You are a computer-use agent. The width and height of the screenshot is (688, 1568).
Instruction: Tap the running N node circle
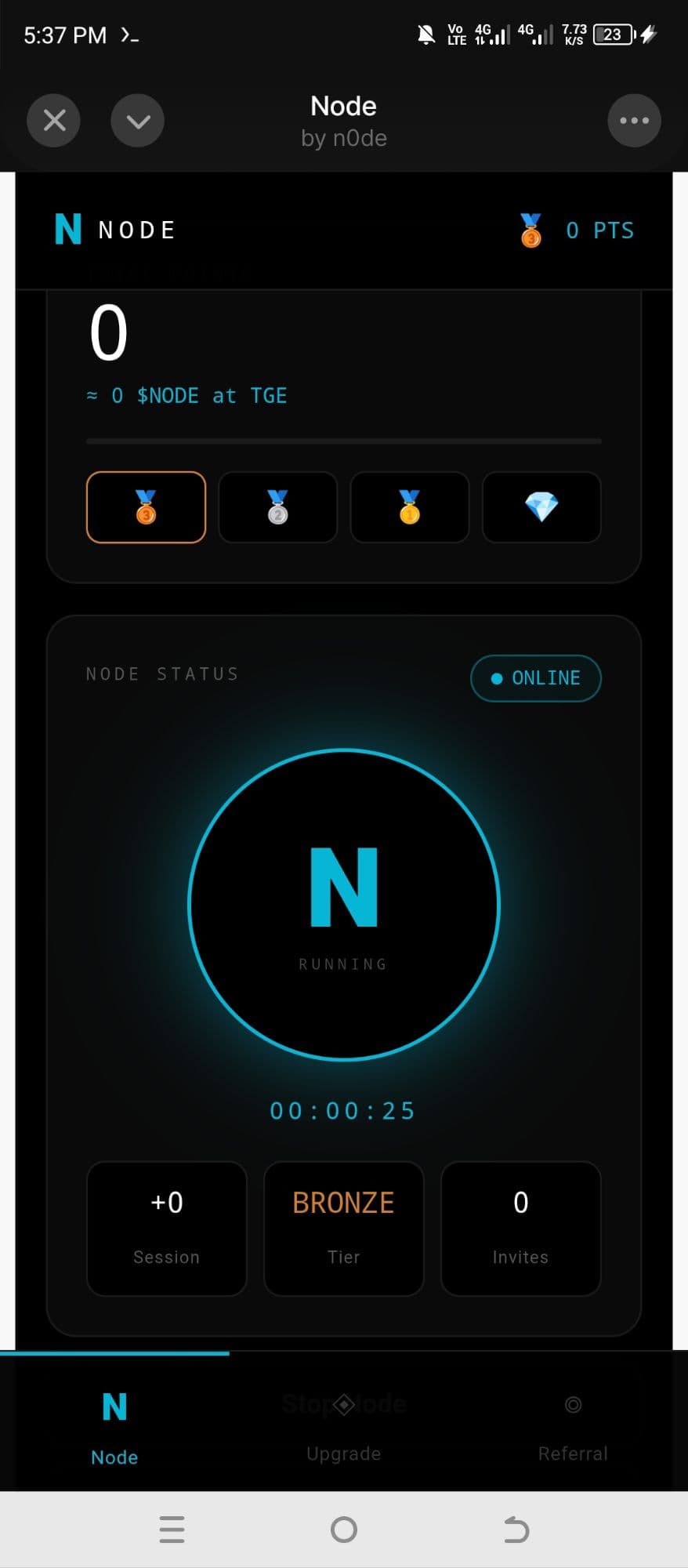(344, 905)
